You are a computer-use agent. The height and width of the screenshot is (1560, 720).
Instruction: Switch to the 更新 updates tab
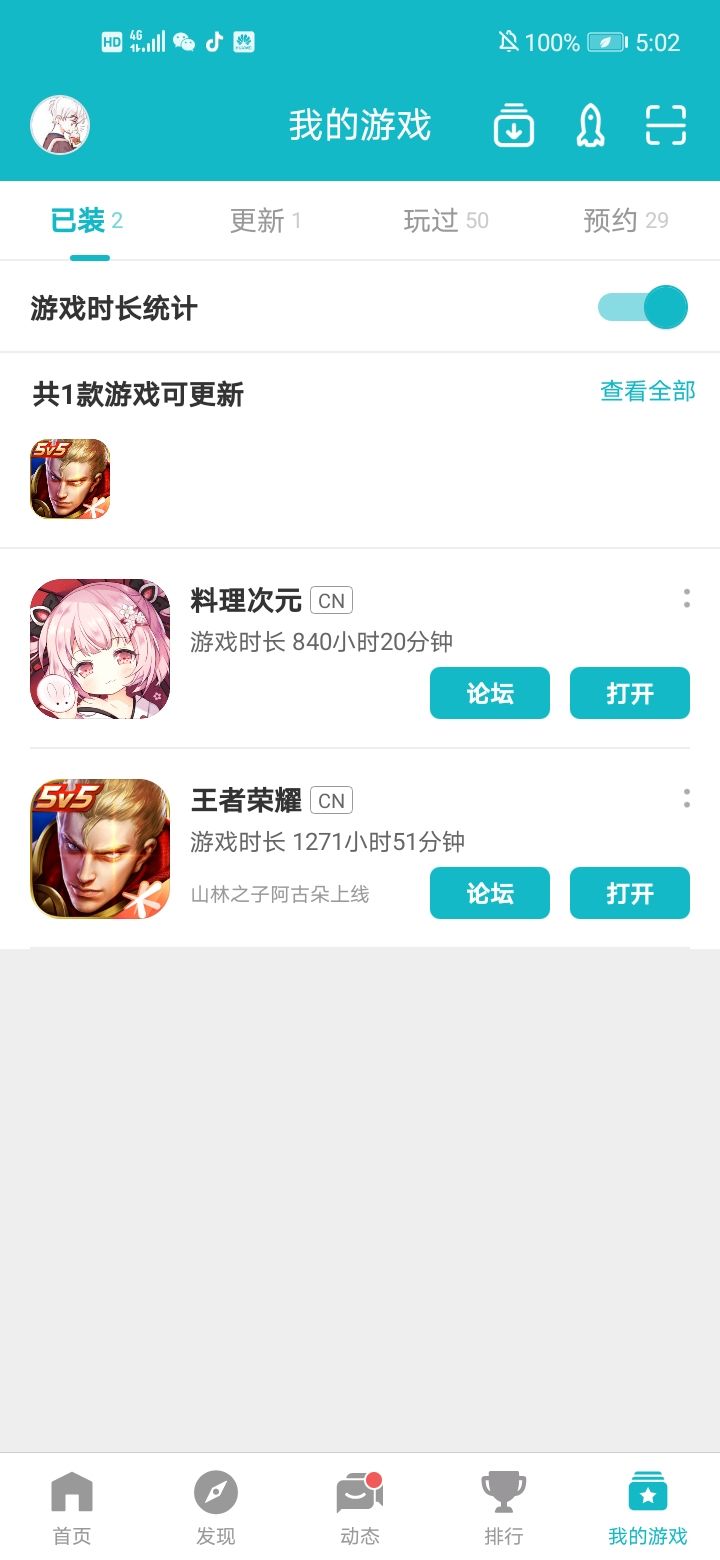coord(264,220)
